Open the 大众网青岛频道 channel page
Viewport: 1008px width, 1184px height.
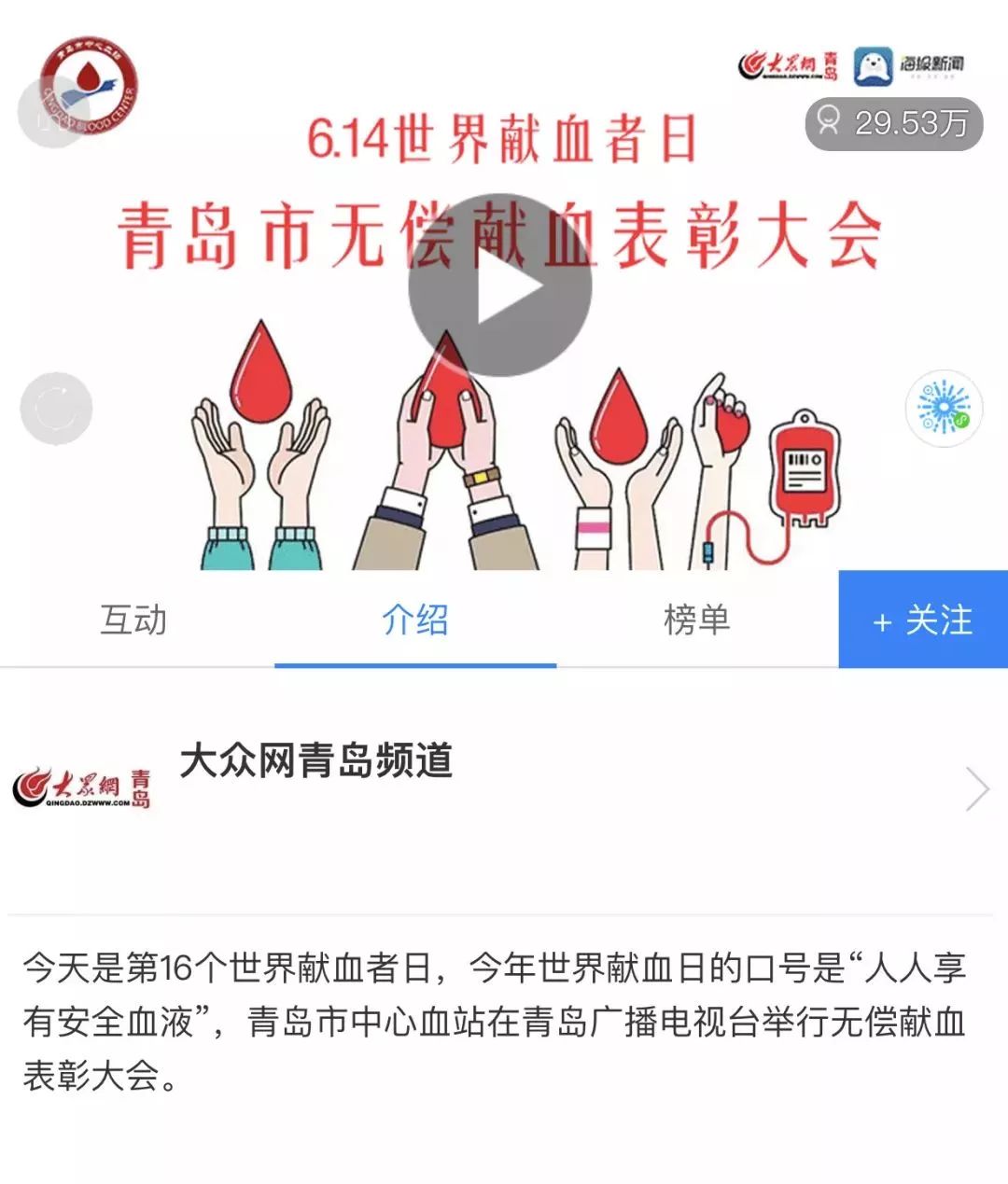tap(504, 788)
